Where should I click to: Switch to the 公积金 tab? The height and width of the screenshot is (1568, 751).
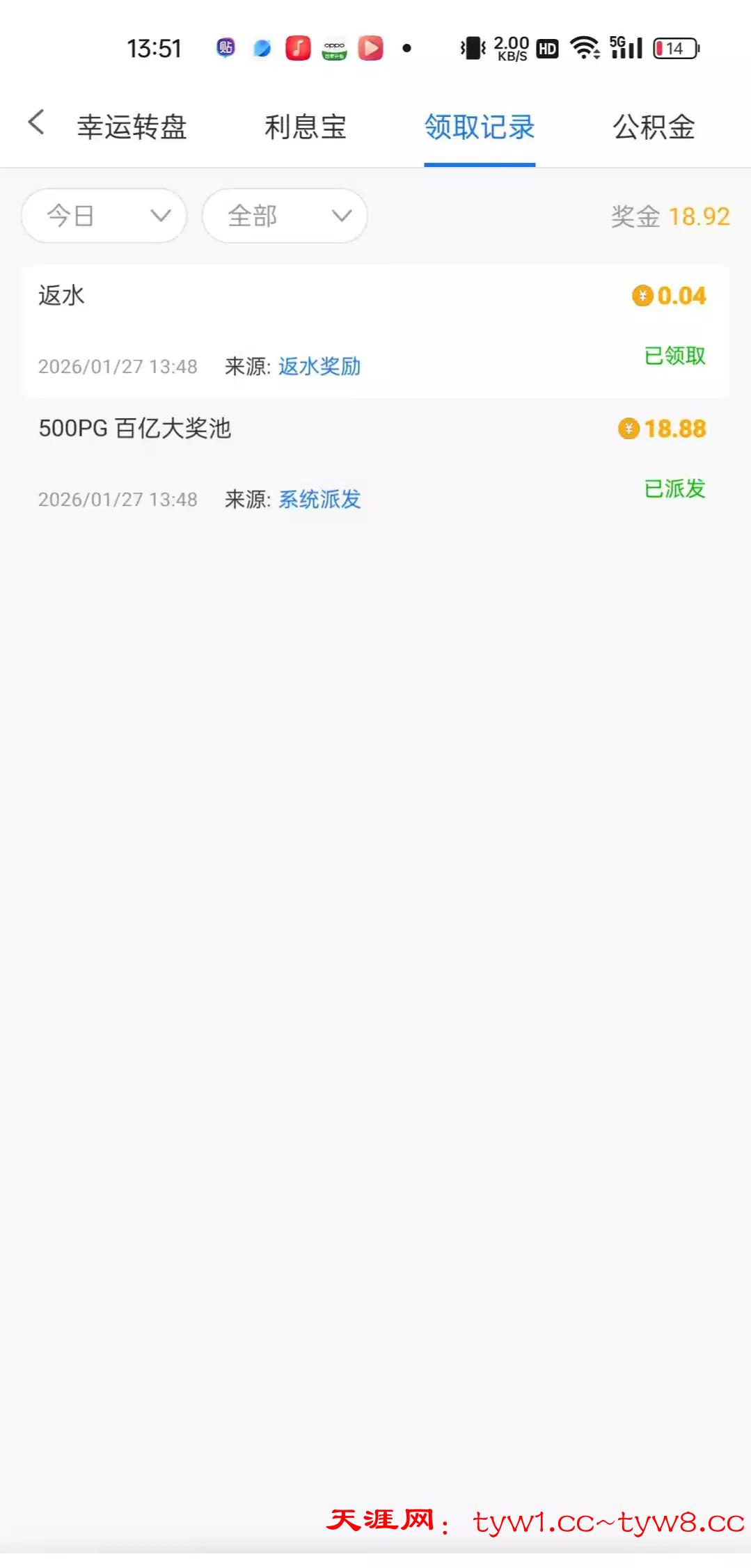click(654, 127)
